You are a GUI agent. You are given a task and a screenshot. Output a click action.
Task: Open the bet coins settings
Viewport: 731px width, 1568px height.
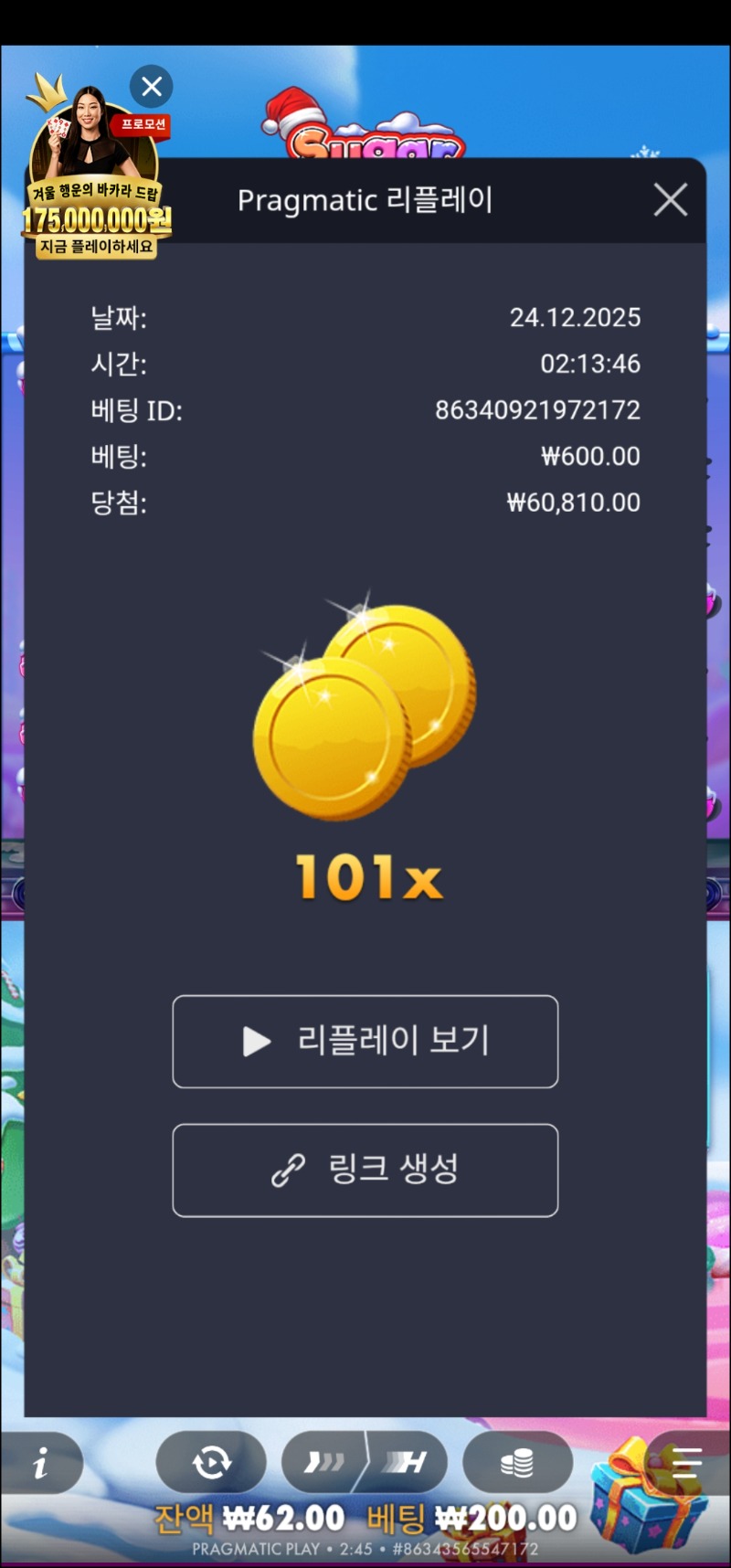[x=517, y=1463]
